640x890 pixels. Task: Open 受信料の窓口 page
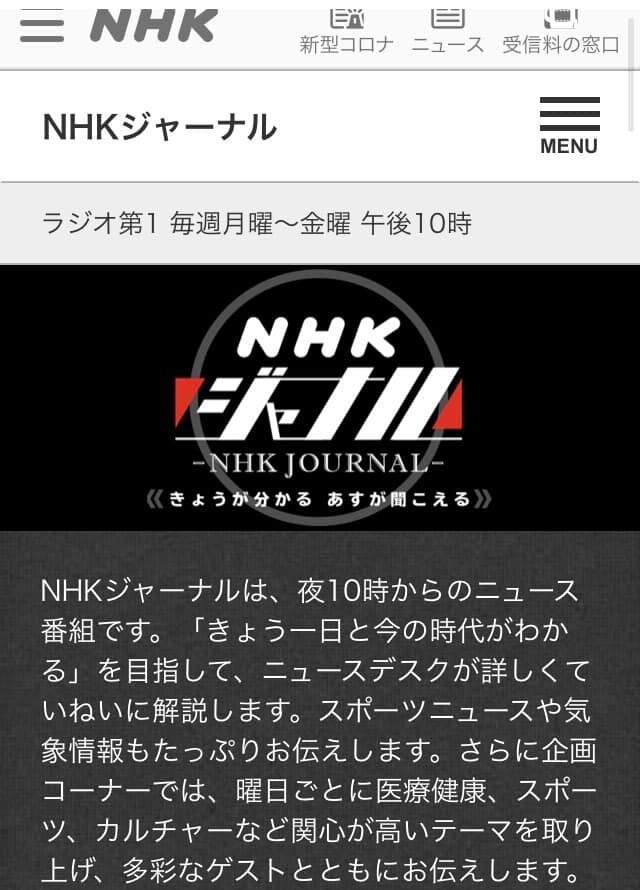pos(560,32)
